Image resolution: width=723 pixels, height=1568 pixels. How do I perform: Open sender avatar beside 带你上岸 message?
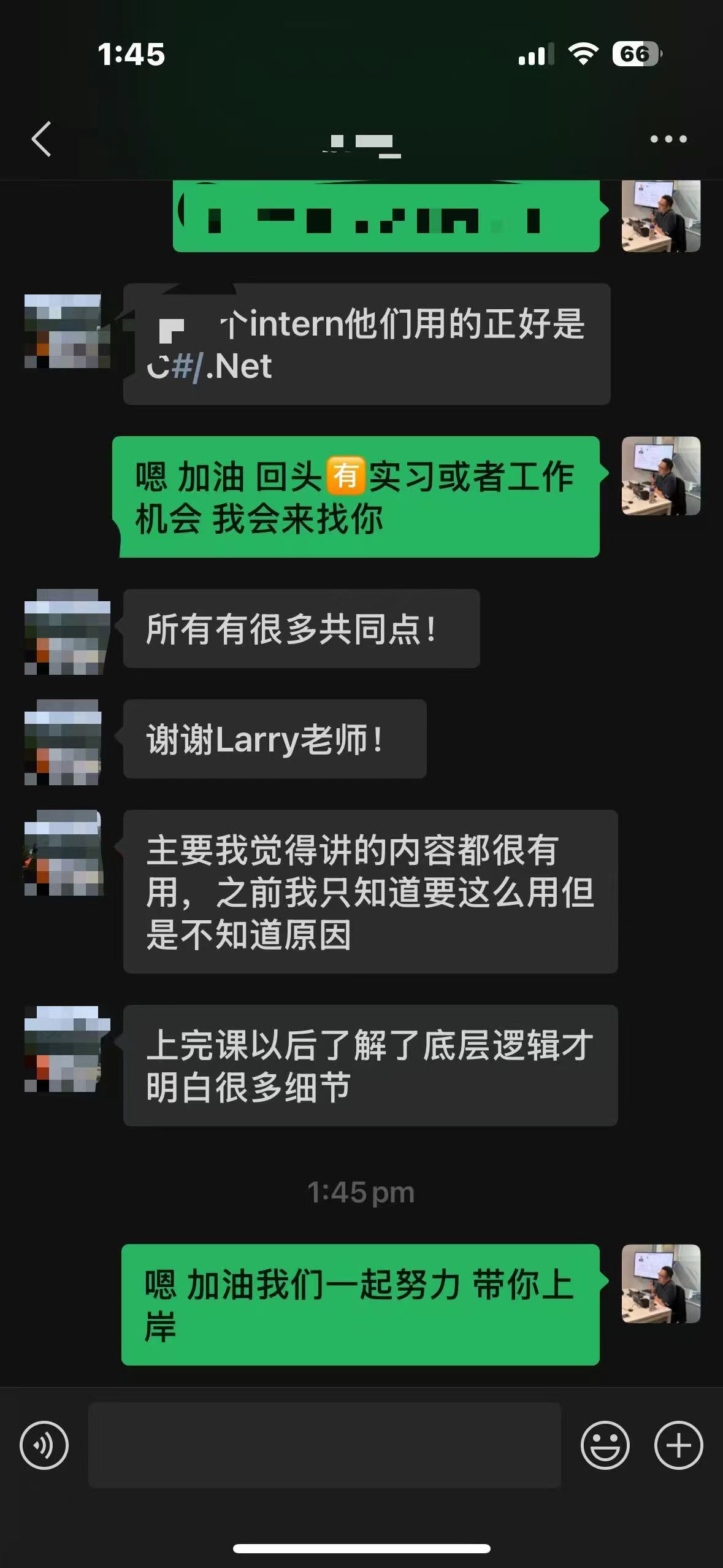click(x=660, y=1283)
